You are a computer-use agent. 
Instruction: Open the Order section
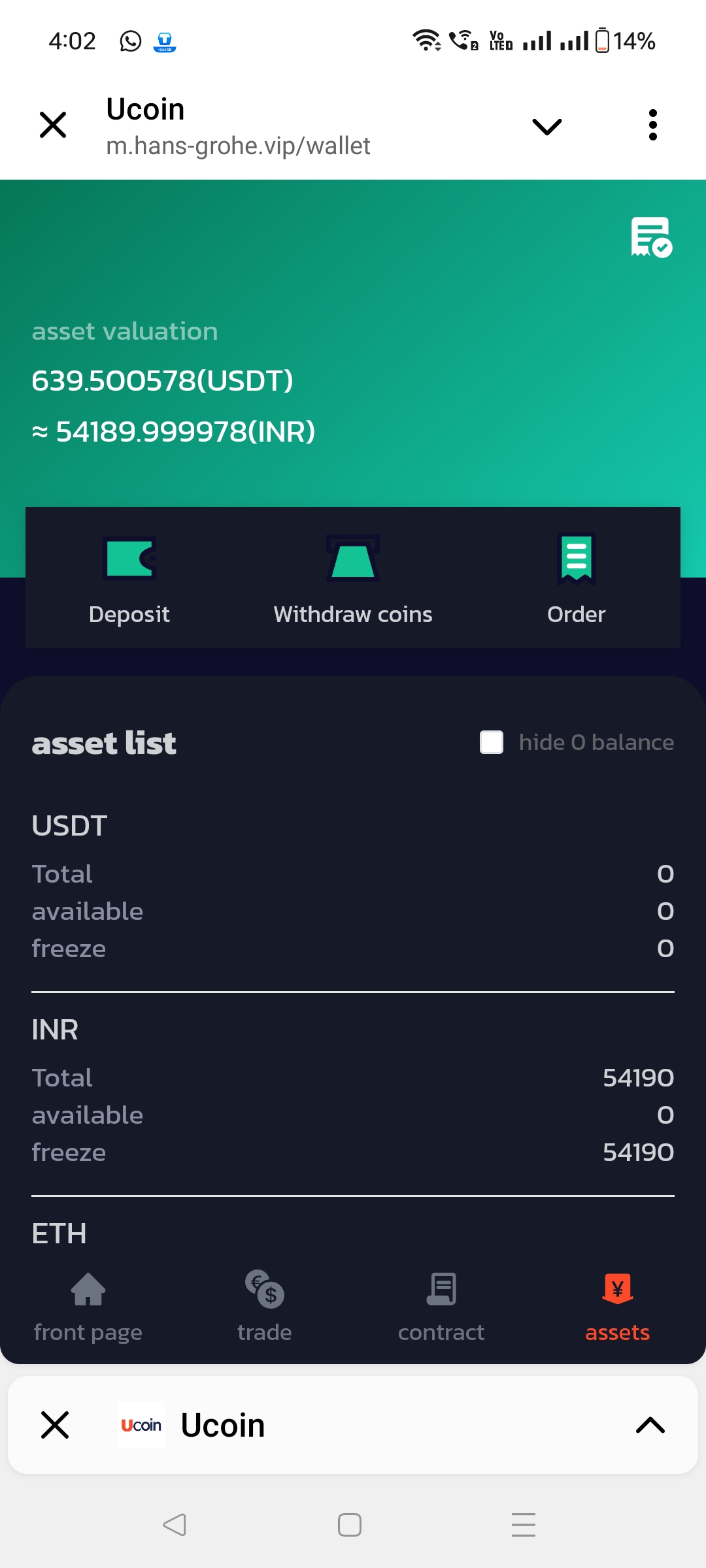click(576, 578)
